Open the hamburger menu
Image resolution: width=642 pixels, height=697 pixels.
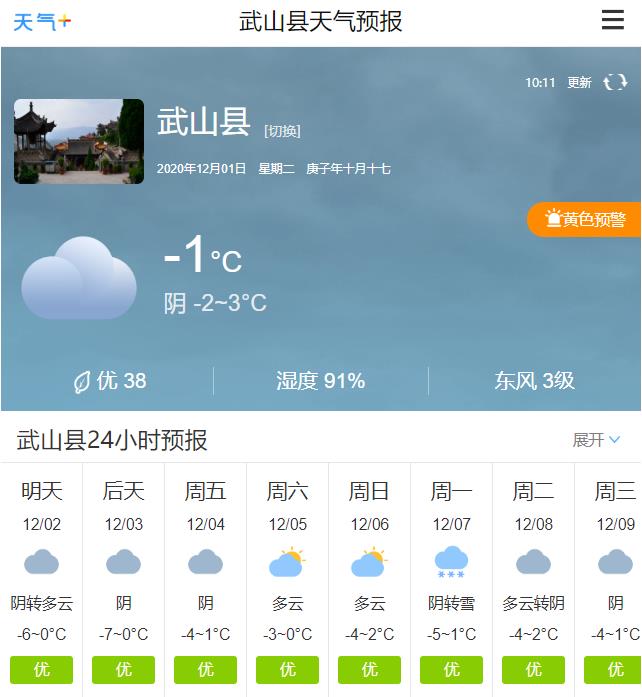point(612,21)
